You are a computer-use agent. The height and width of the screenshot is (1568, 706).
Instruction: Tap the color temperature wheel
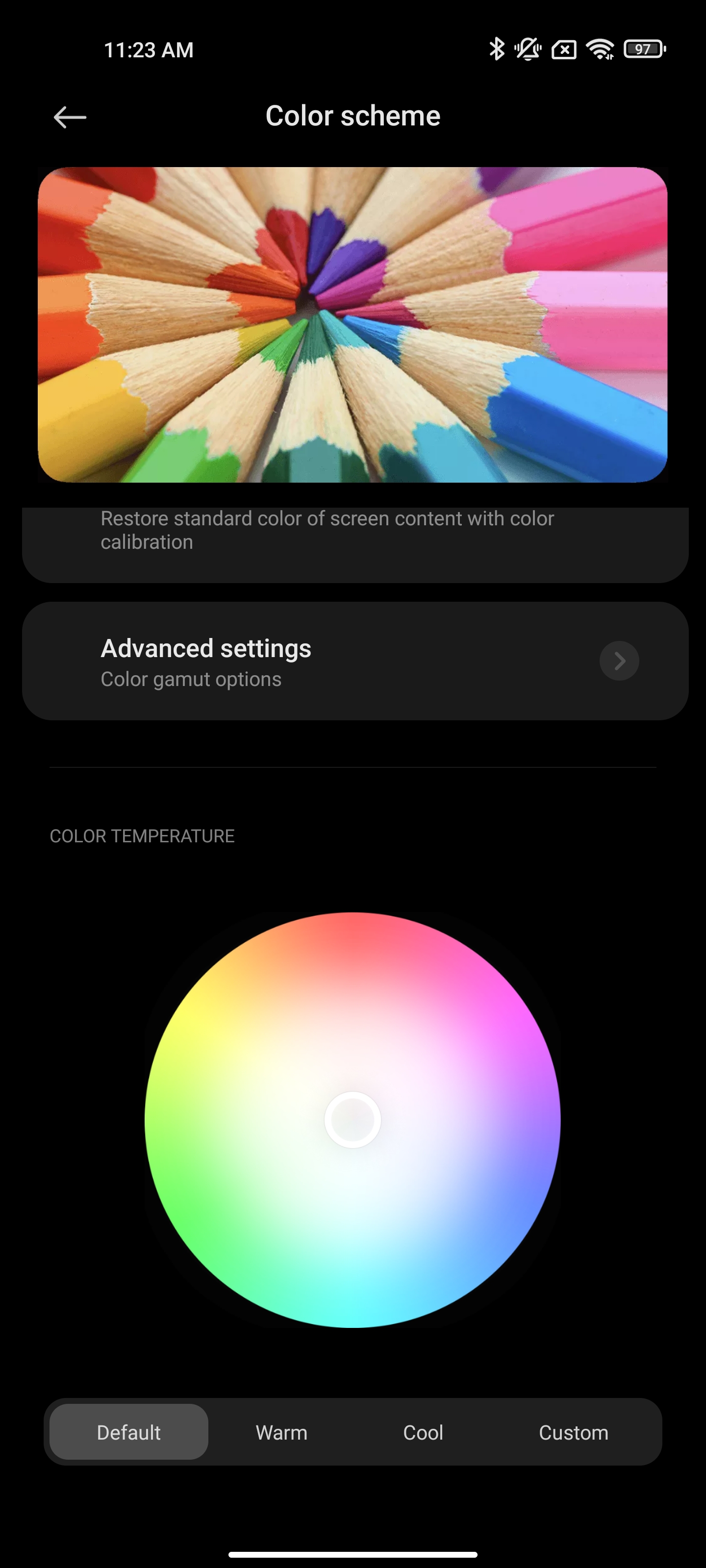[x=352, y=1119]
